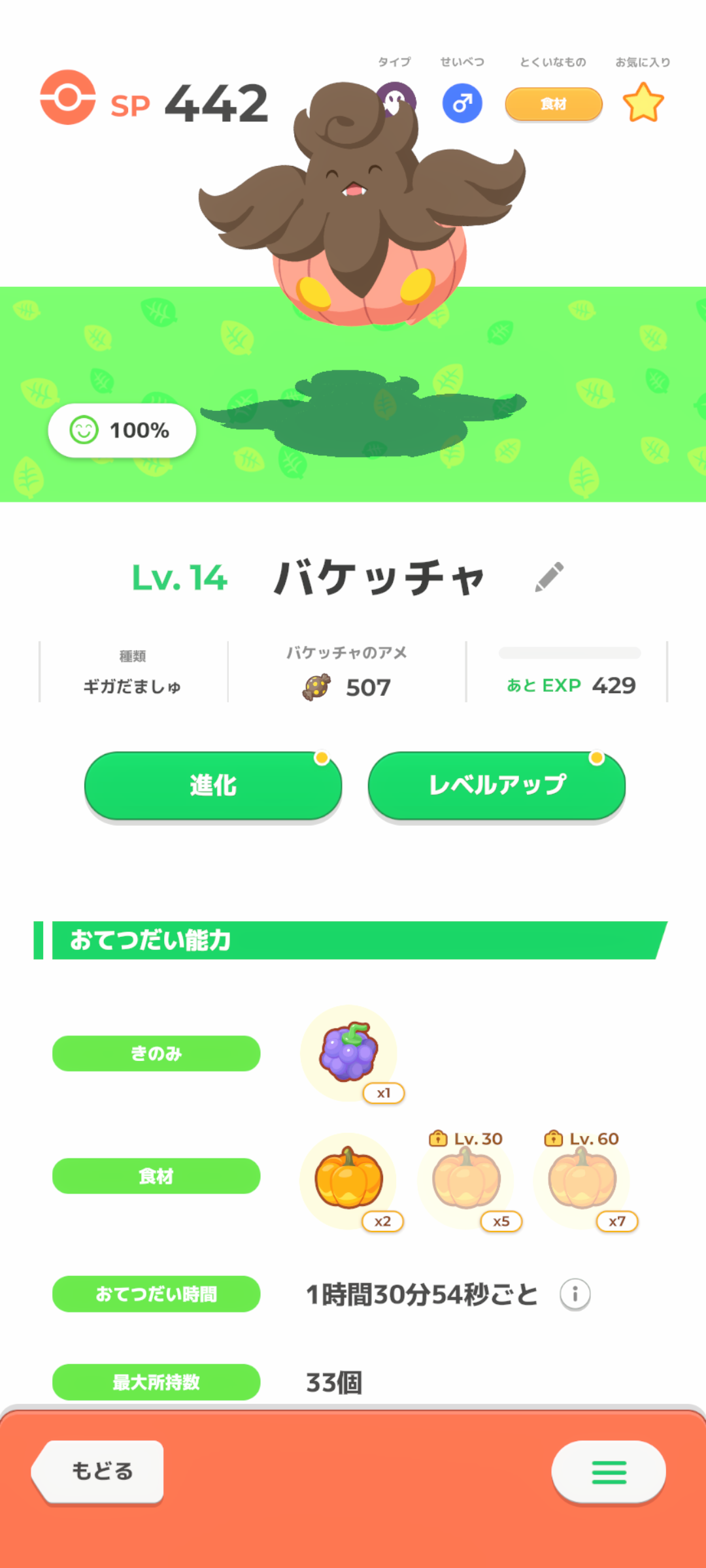Edit the nickname with the pencil icon
Viewport: 706px width, 1568px height.
(x=549, y=577)
